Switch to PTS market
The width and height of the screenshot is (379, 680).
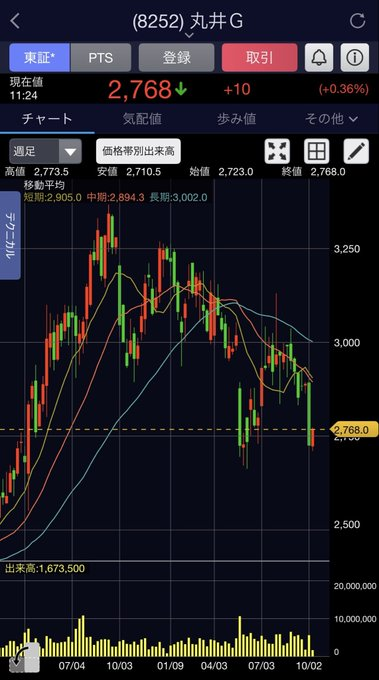tap(101, 57)
